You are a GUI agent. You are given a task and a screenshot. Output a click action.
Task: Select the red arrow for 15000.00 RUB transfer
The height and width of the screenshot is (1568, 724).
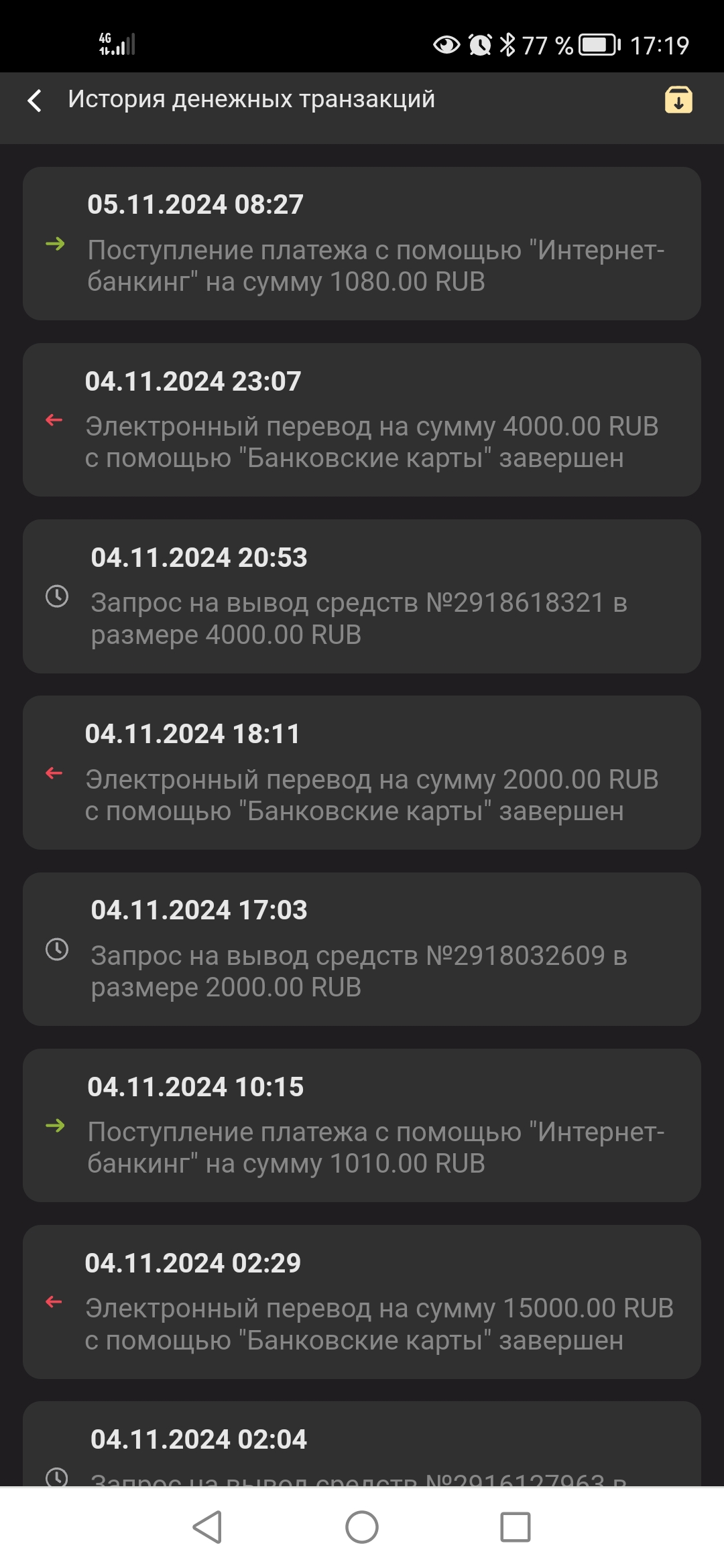pos(54,1302)
